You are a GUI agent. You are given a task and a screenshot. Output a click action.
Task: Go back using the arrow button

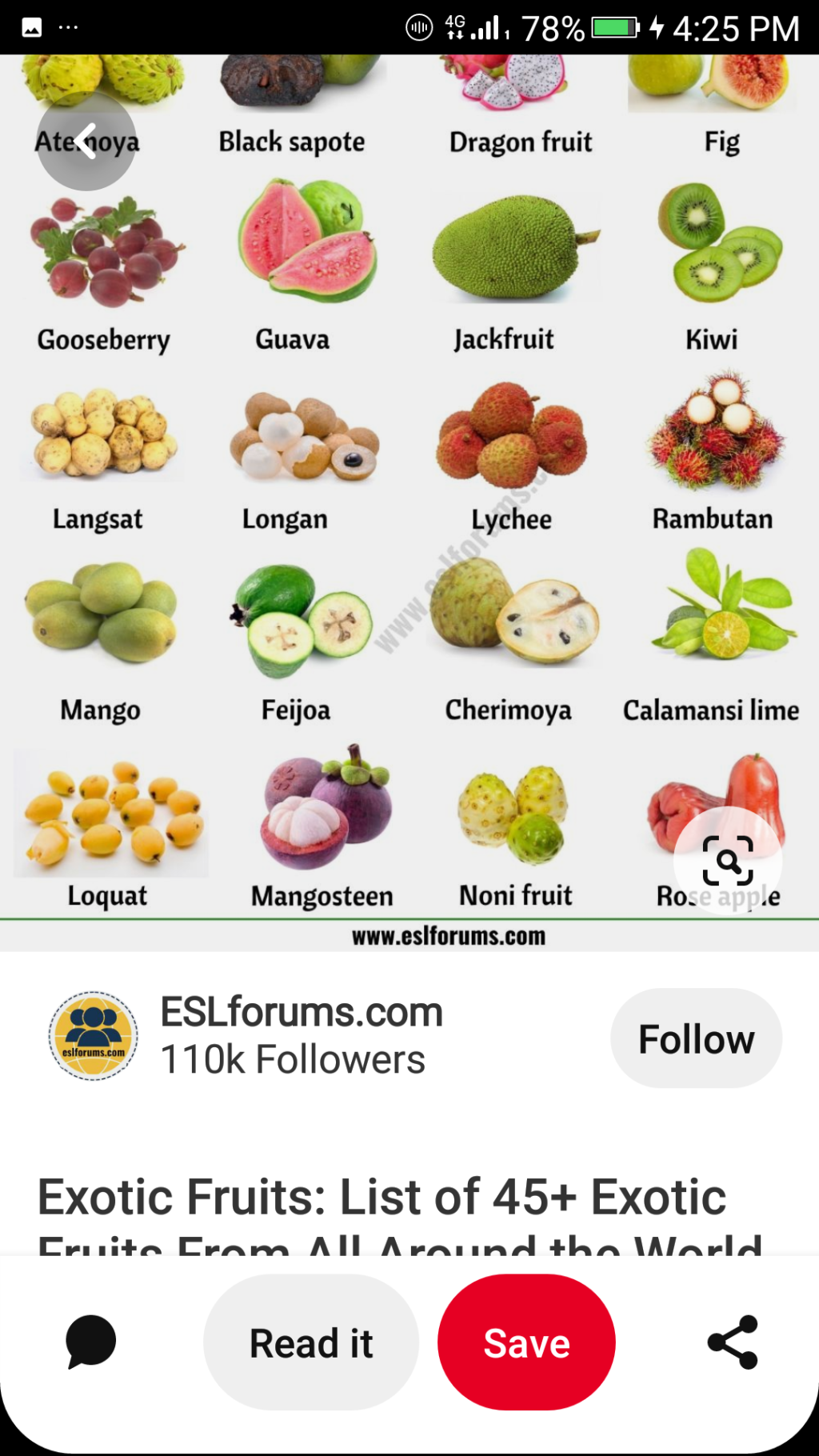click(x=86, y=141)
